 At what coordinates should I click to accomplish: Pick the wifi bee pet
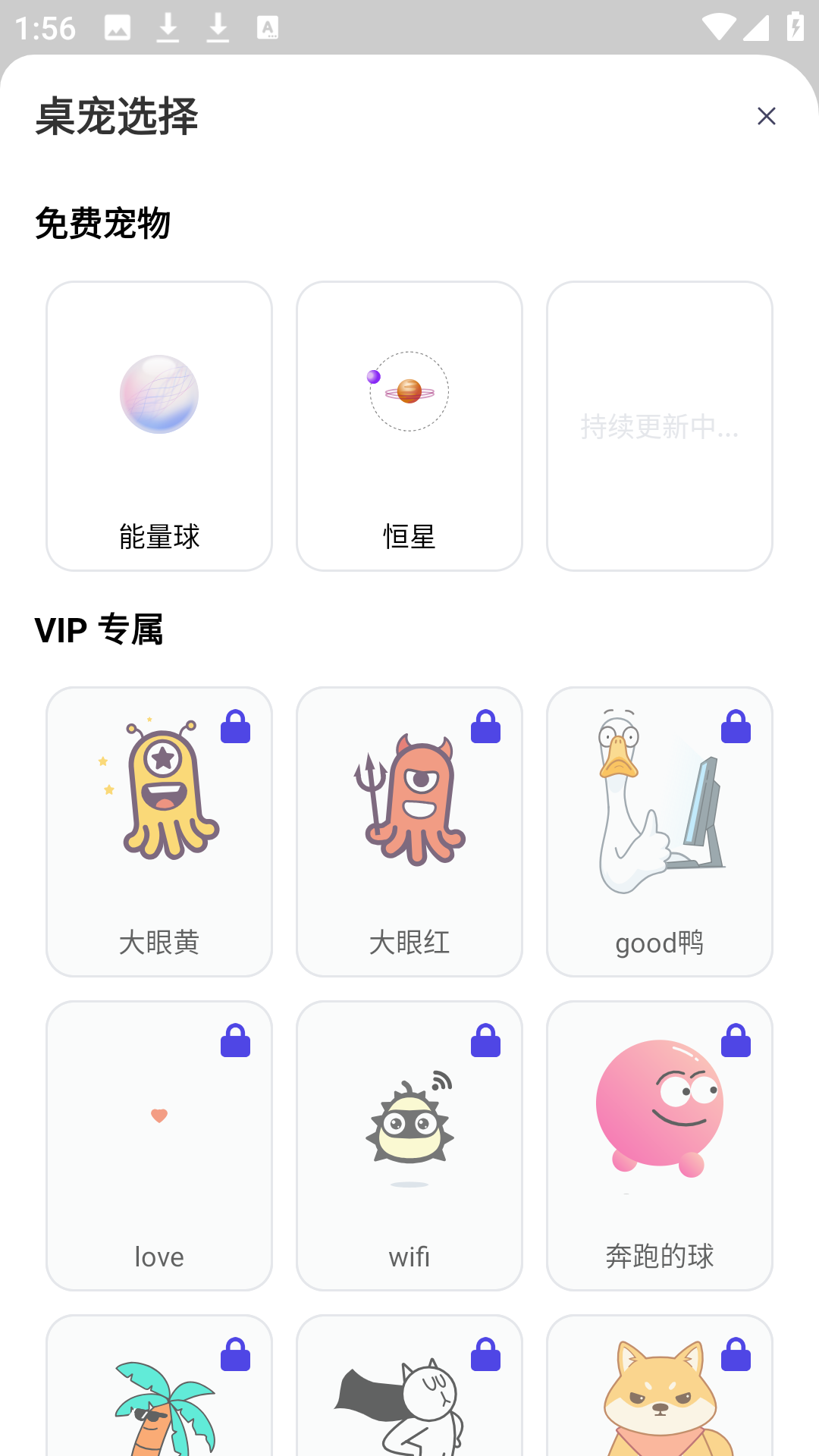409,1145
